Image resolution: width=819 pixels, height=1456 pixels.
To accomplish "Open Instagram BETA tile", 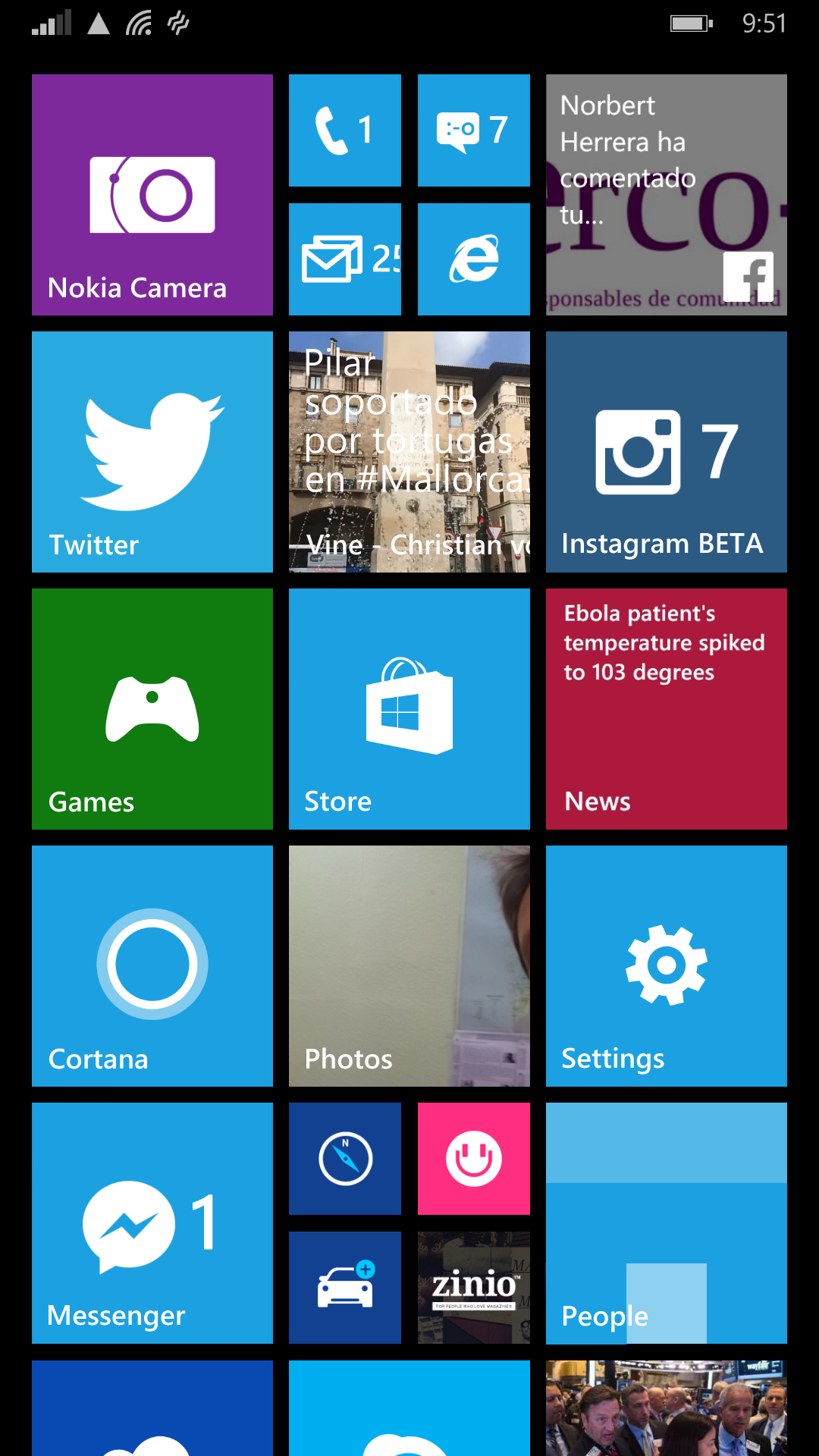I will click(667, 452).
